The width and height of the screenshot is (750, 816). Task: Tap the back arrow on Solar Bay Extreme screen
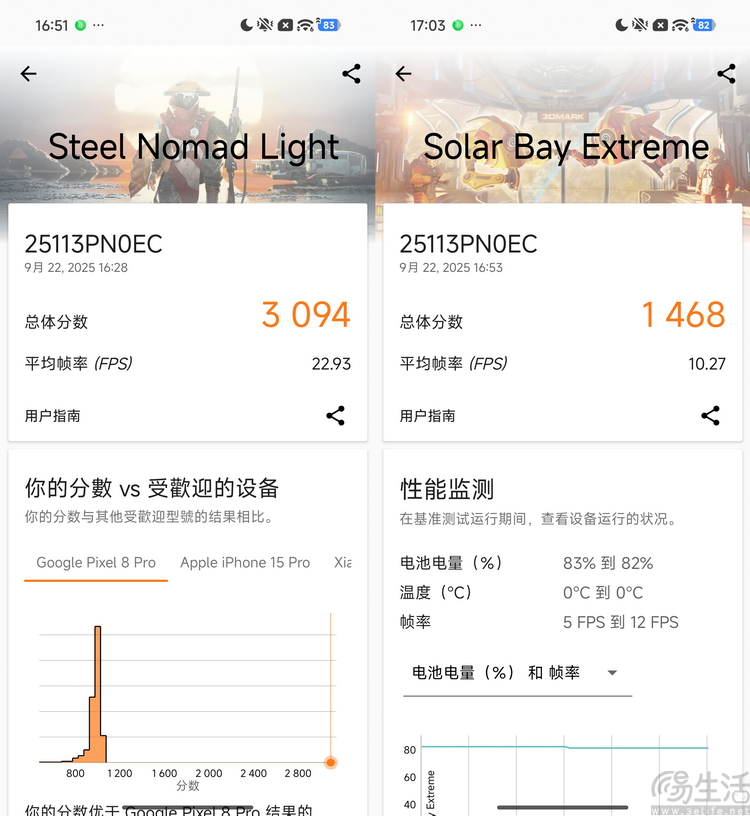403,74
